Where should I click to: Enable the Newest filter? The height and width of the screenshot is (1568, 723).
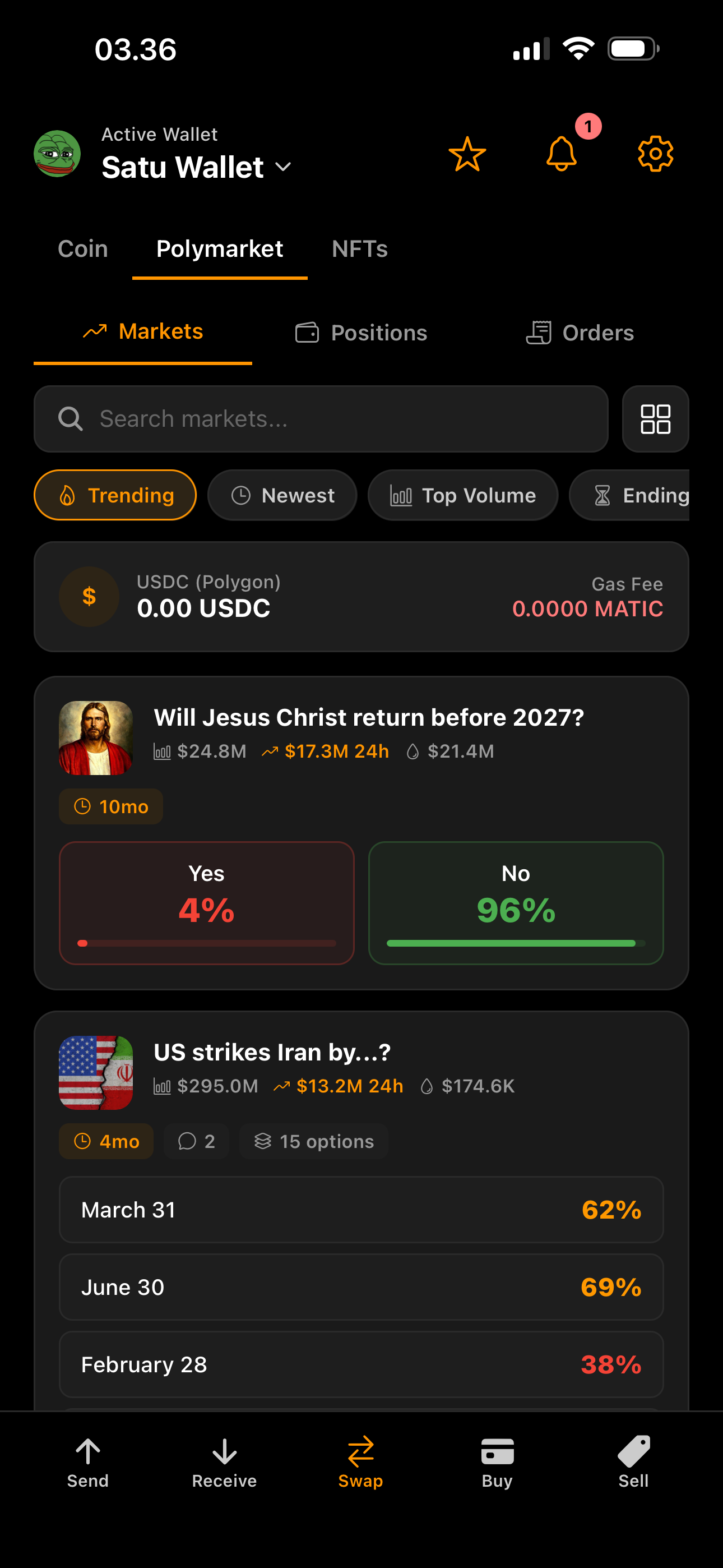(282, 495)
